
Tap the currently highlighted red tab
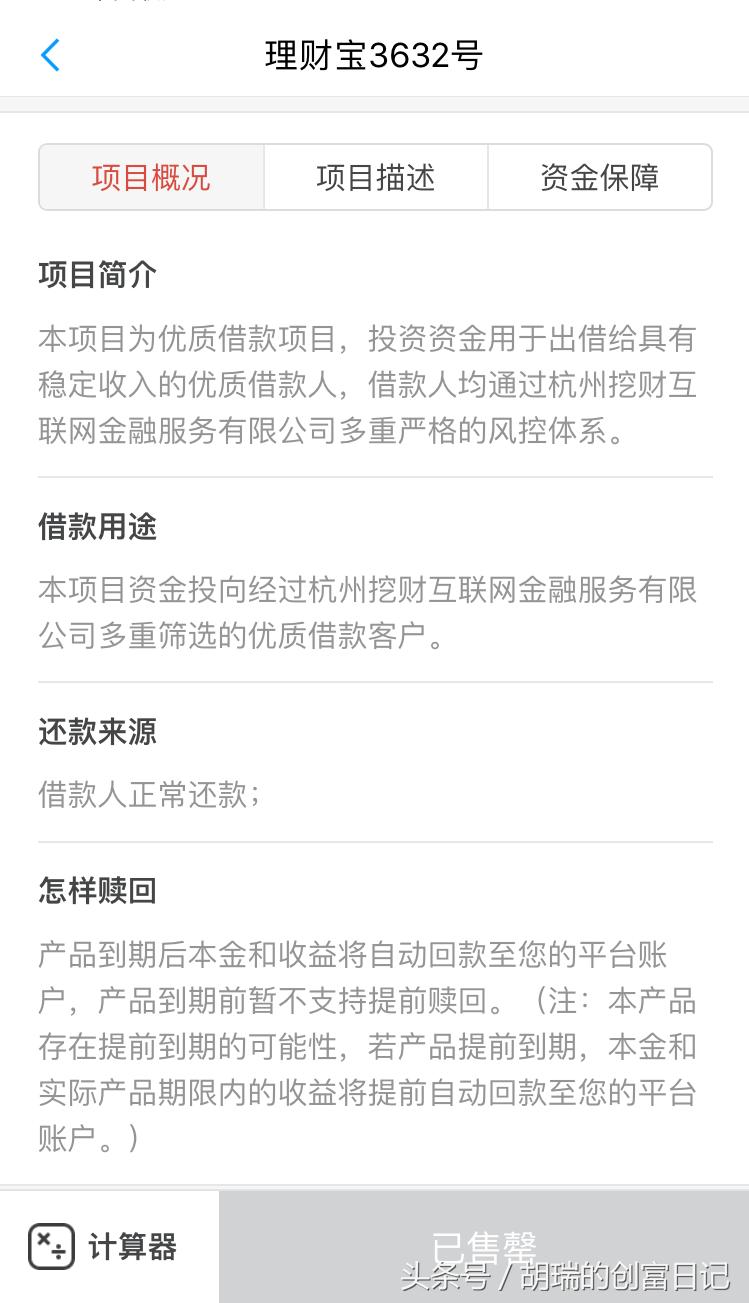[150, 177]
